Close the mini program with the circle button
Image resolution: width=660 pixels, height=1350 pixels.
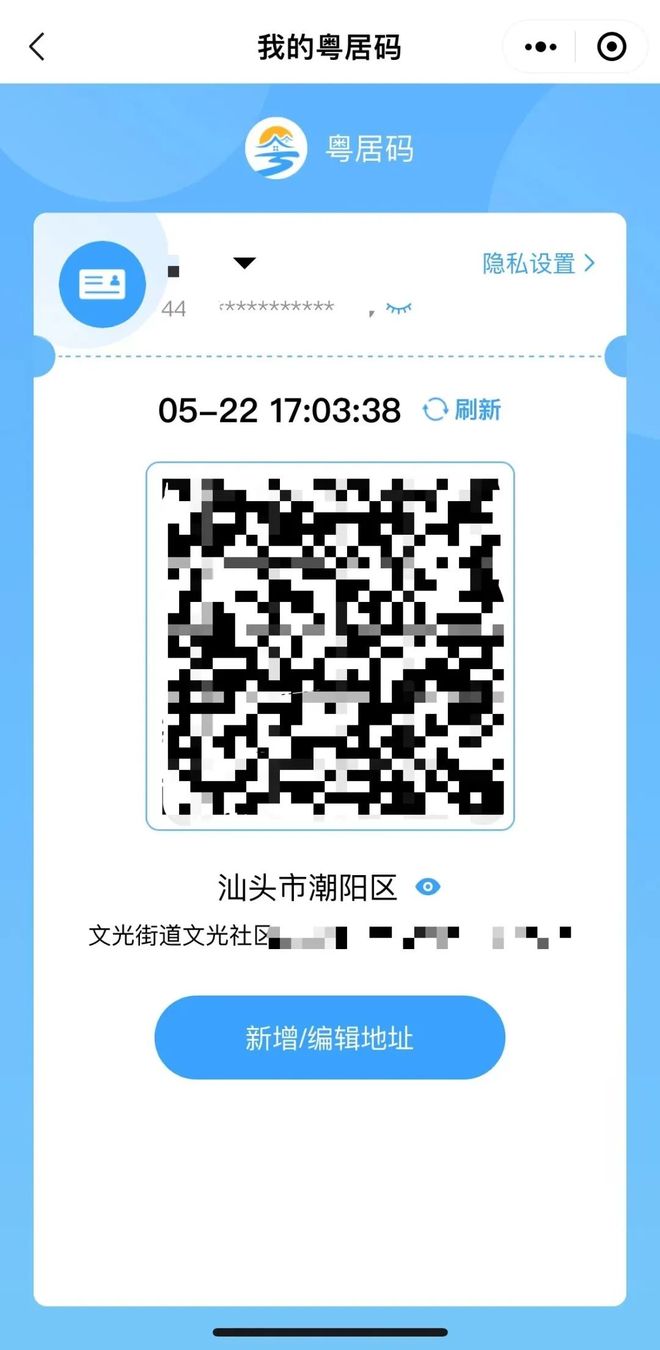tap(610, 47)
